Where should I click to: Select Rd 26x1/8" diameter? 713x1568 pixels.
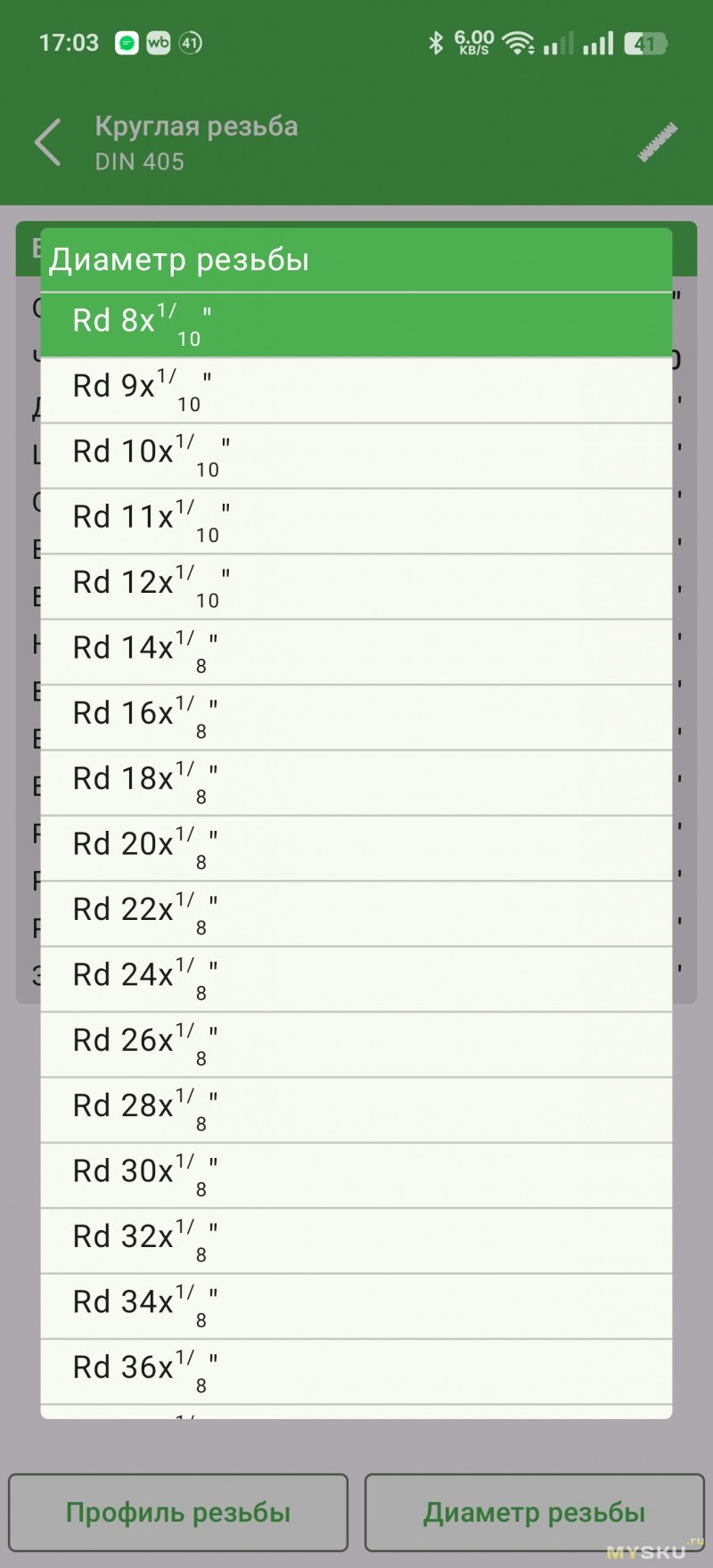pyautogui.click(x=356, y=1044)
